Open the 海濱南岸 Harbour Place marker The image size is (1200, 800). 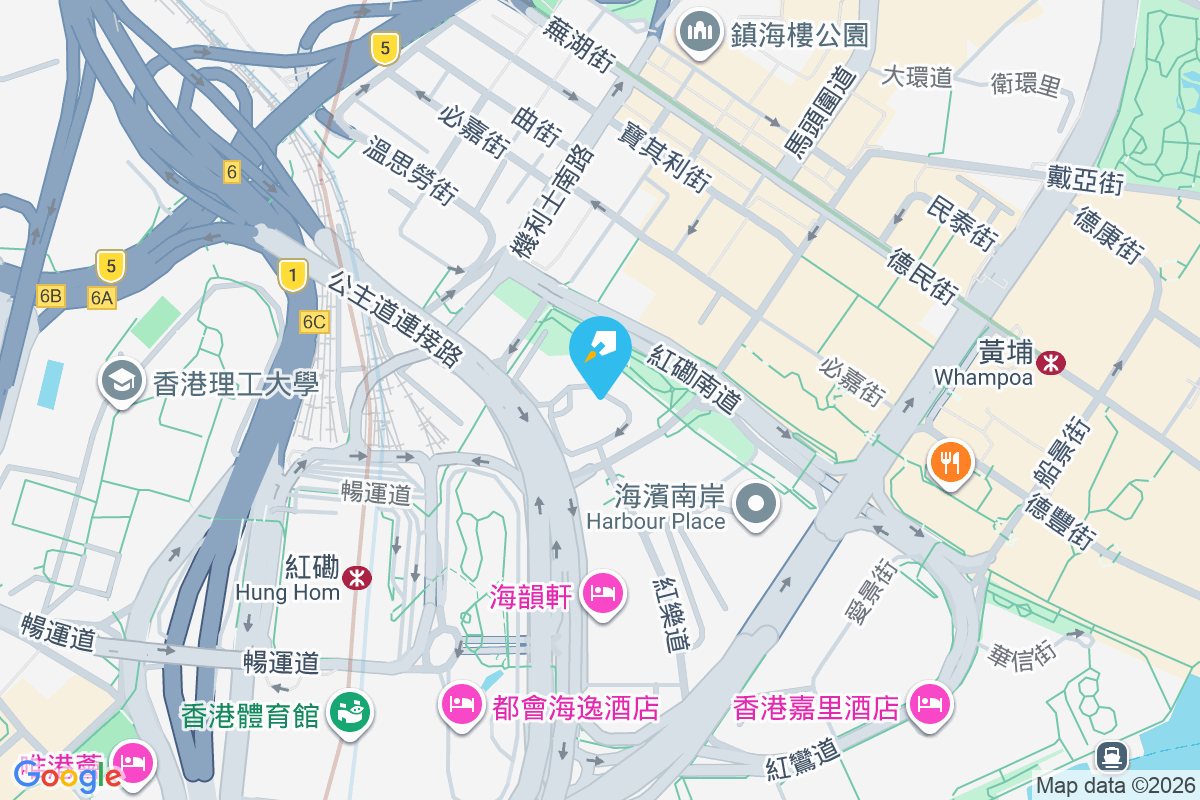[757, 504]
